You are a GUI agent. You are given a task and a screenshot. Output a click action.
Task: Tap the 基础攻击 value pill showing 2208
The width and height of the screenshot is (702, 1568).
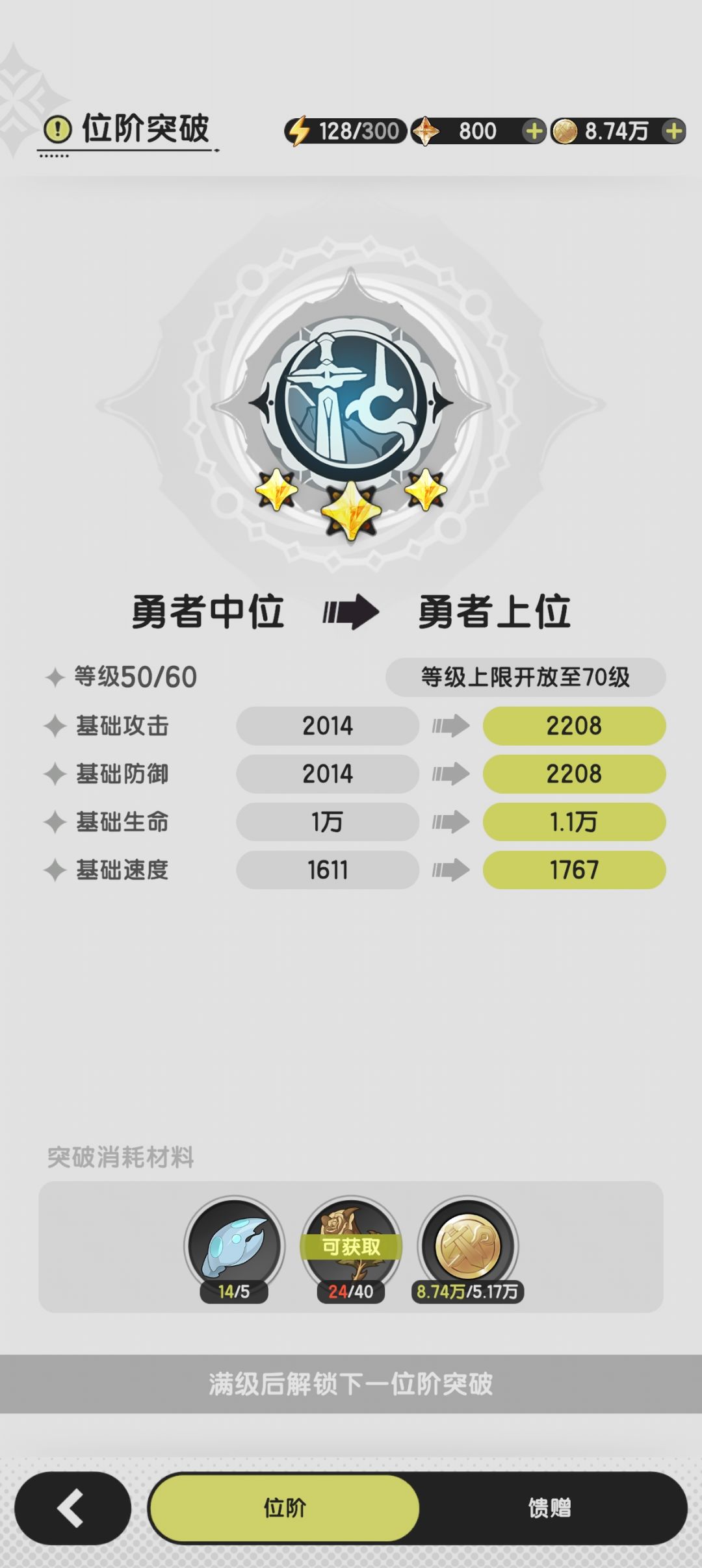point(575,726)
